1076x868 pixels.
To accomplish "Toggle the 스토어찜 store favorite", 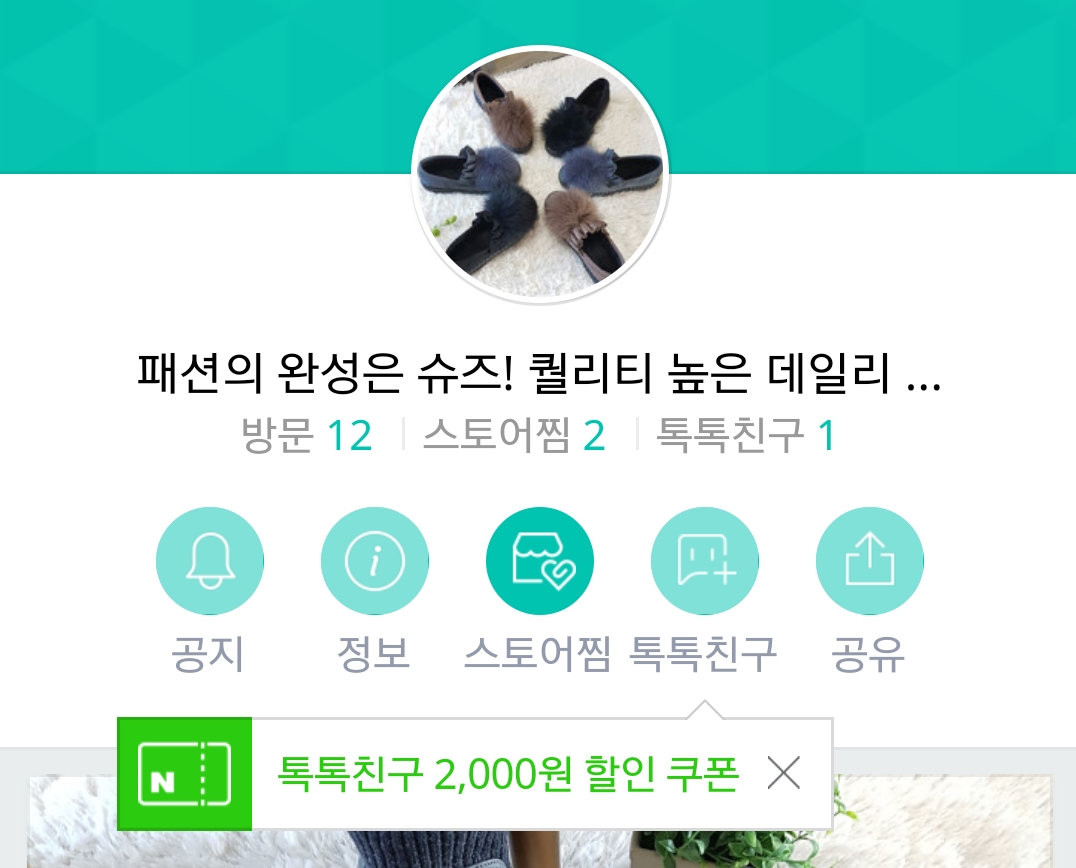I will pos(539,561).
